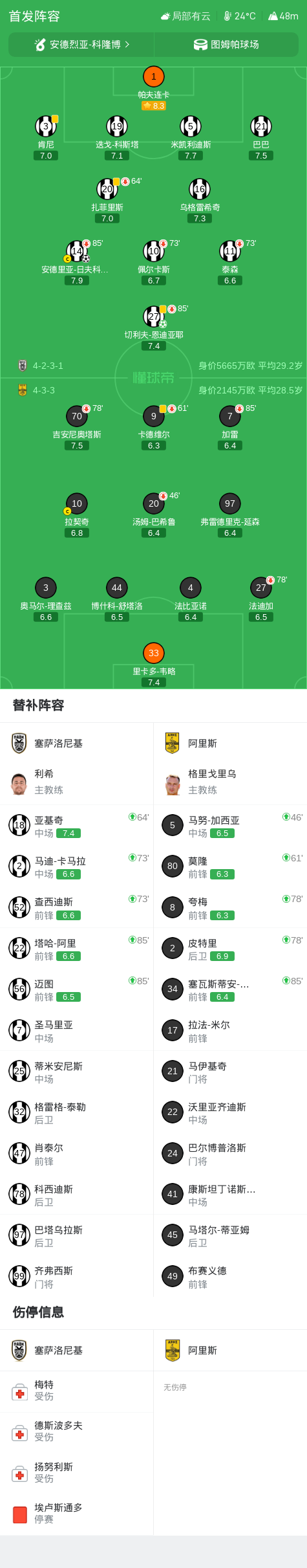This screenshot has width=307, height=1568.
Task: Open 阿里斯 team in substitutes section
Action: (230, 744)
